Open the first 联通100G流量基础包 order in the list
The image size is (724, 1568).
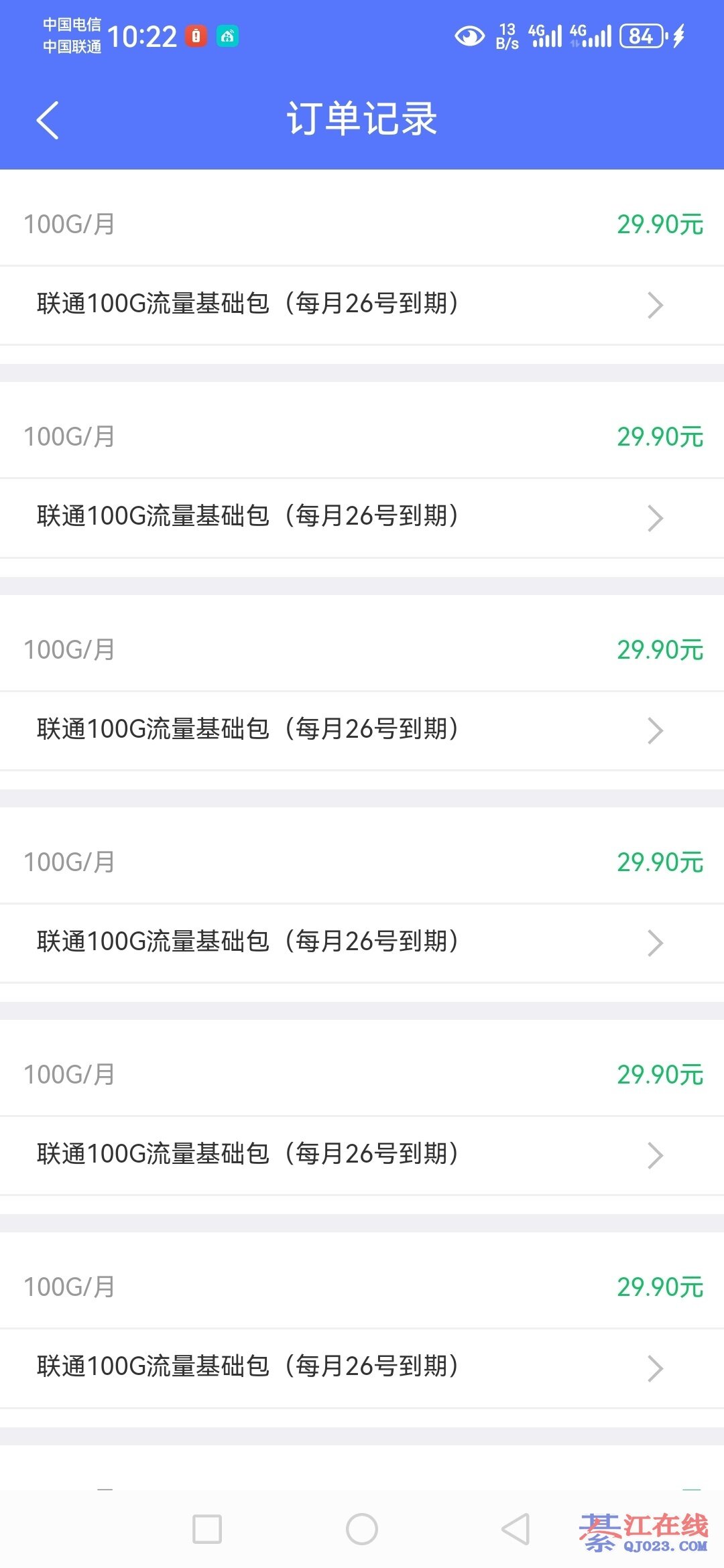pyautogui.click(x=362, y=305)
